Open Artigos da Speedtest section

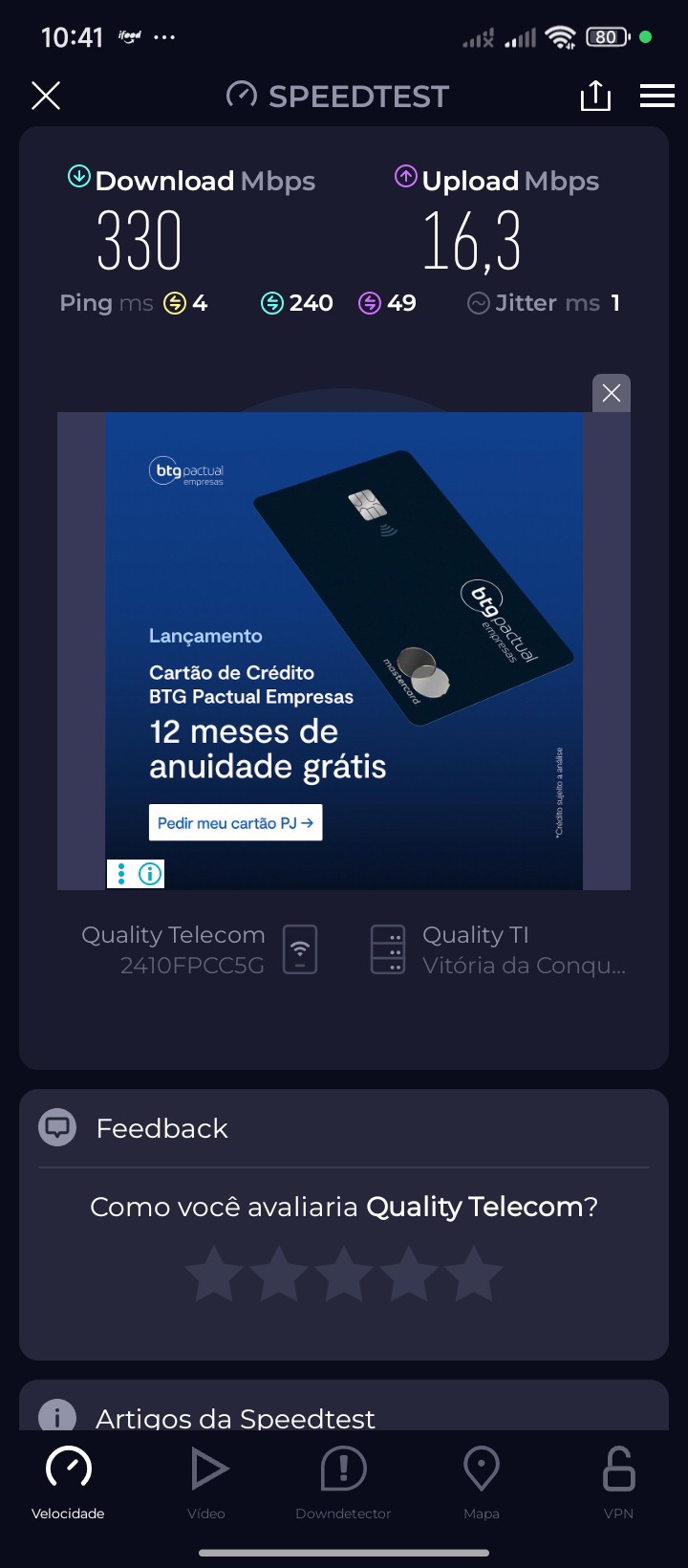click(235, 1417)
